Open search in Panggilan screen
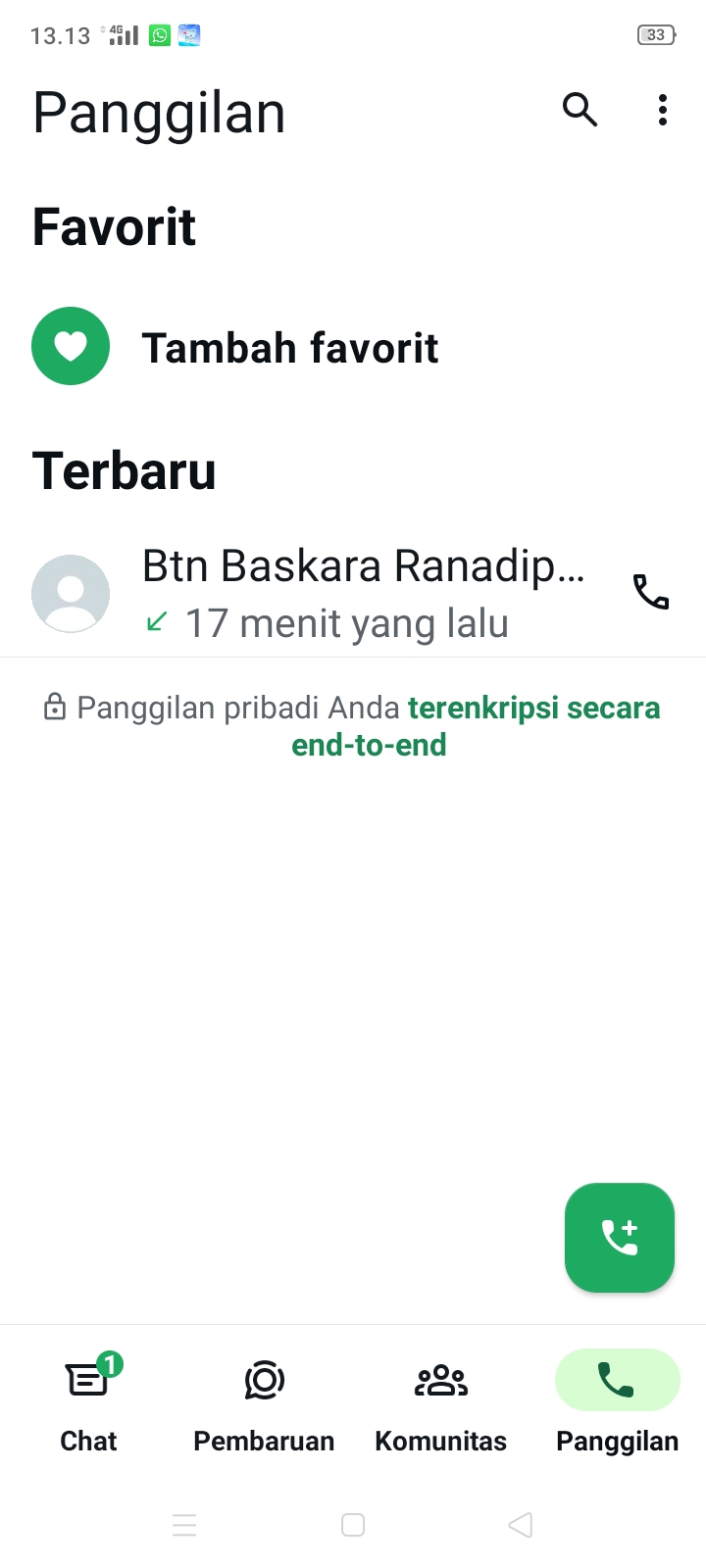This screenshot has width=706, height=1568. 580,111
